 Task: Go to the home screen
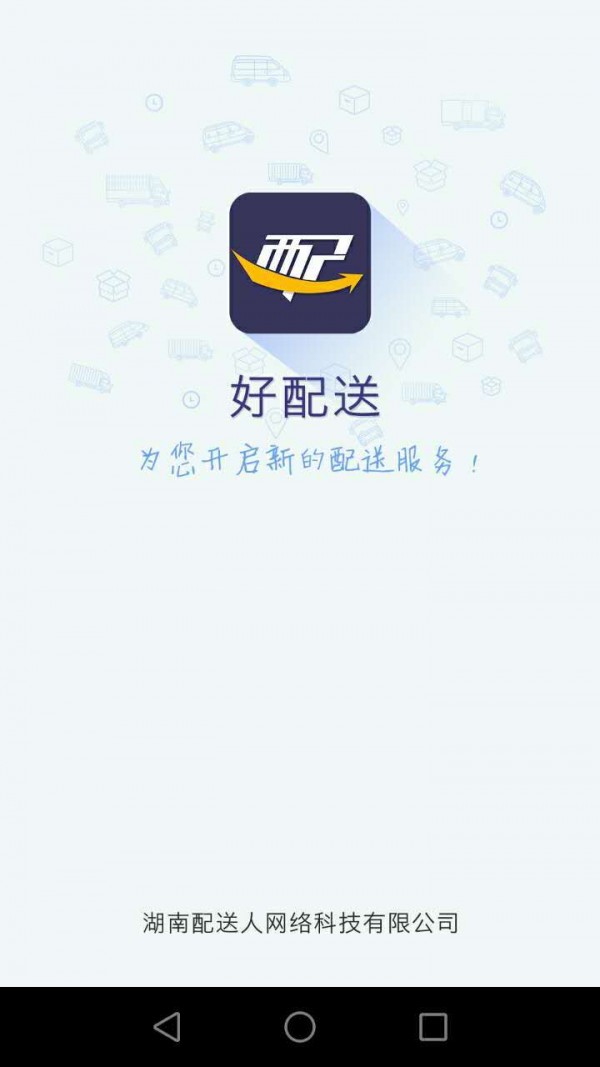pos(300,1026)
